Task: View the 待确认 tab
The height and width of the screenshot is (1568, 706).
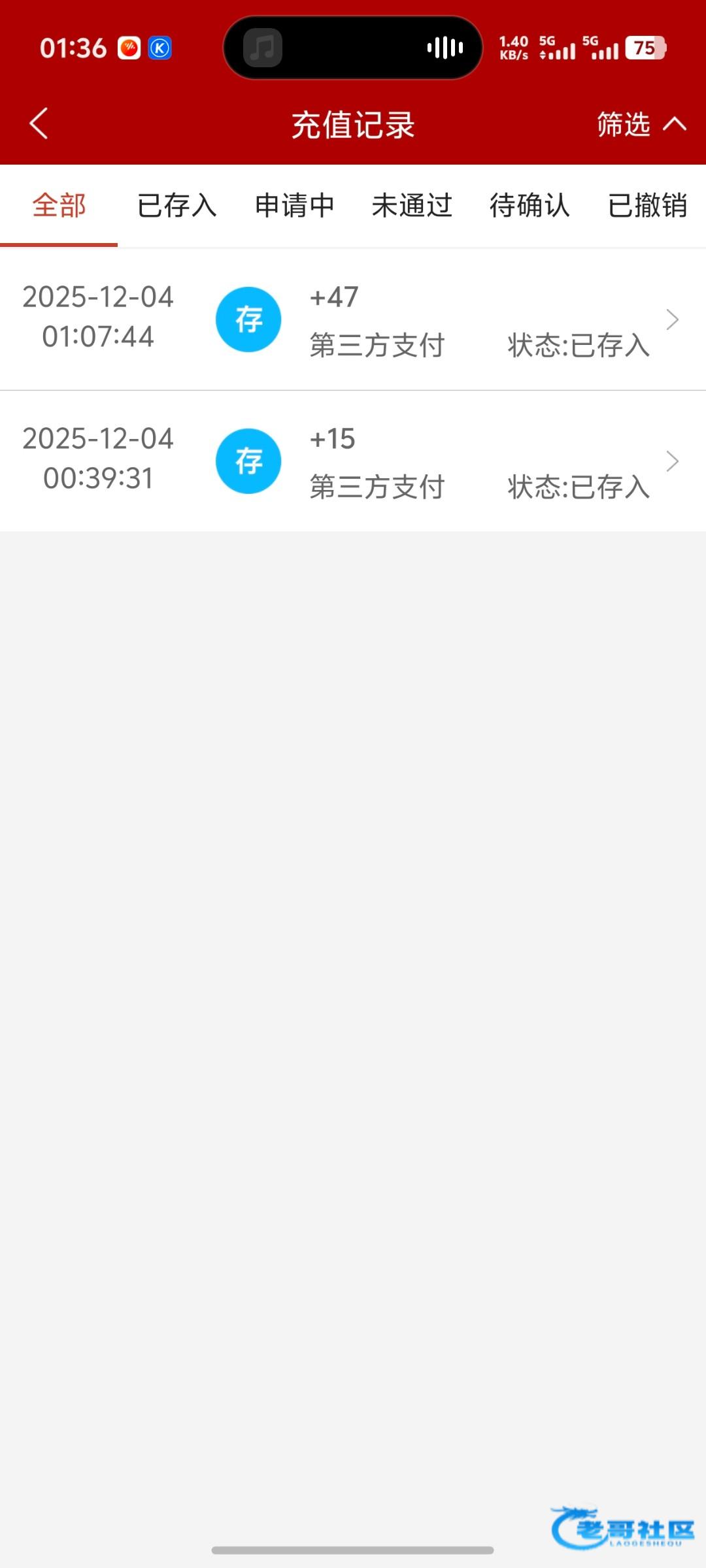Action: click(529, 206)
